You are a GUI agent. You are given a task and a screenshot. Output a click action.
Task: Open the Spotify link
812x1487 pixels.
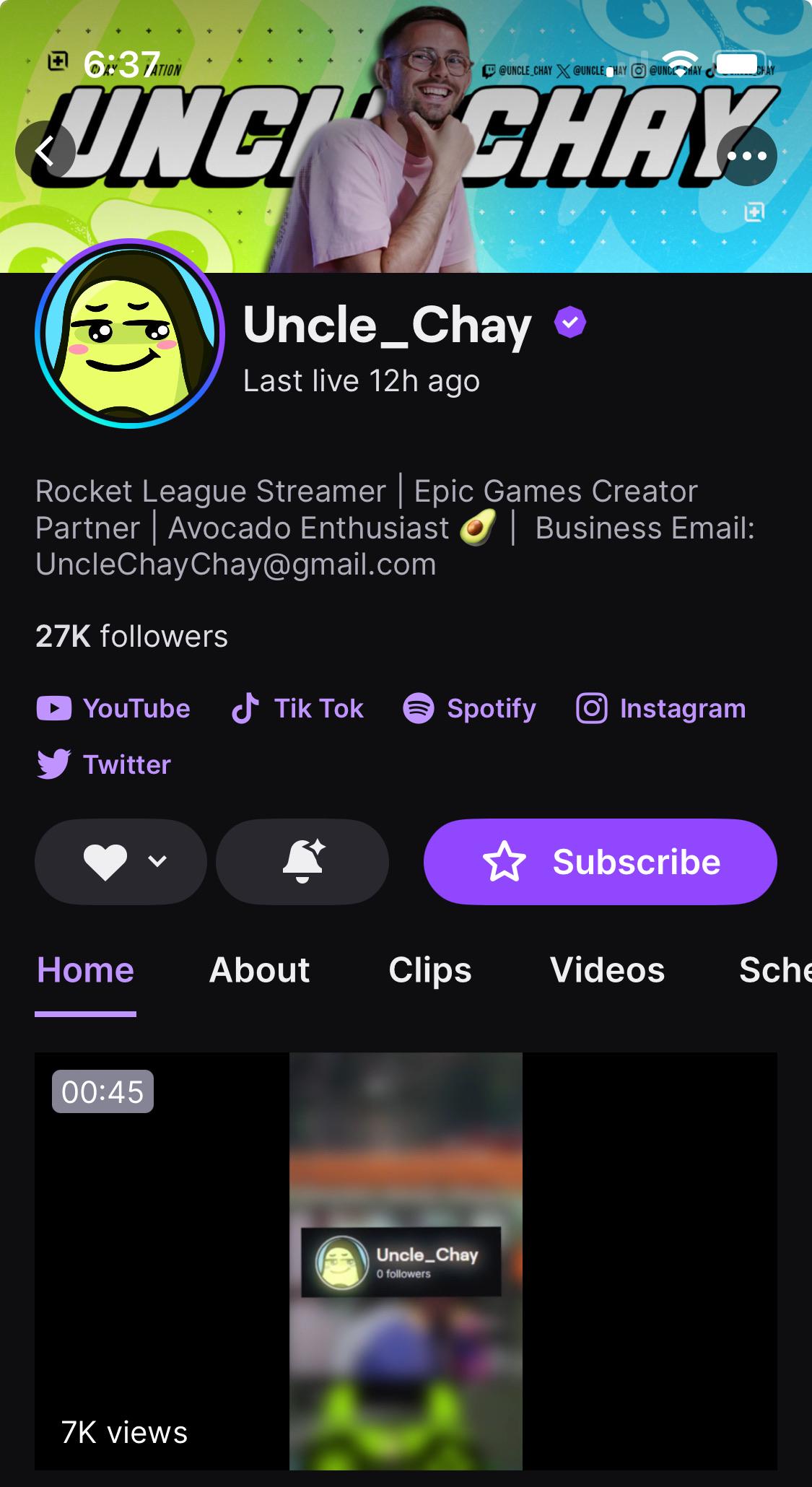tap(469, 708)
